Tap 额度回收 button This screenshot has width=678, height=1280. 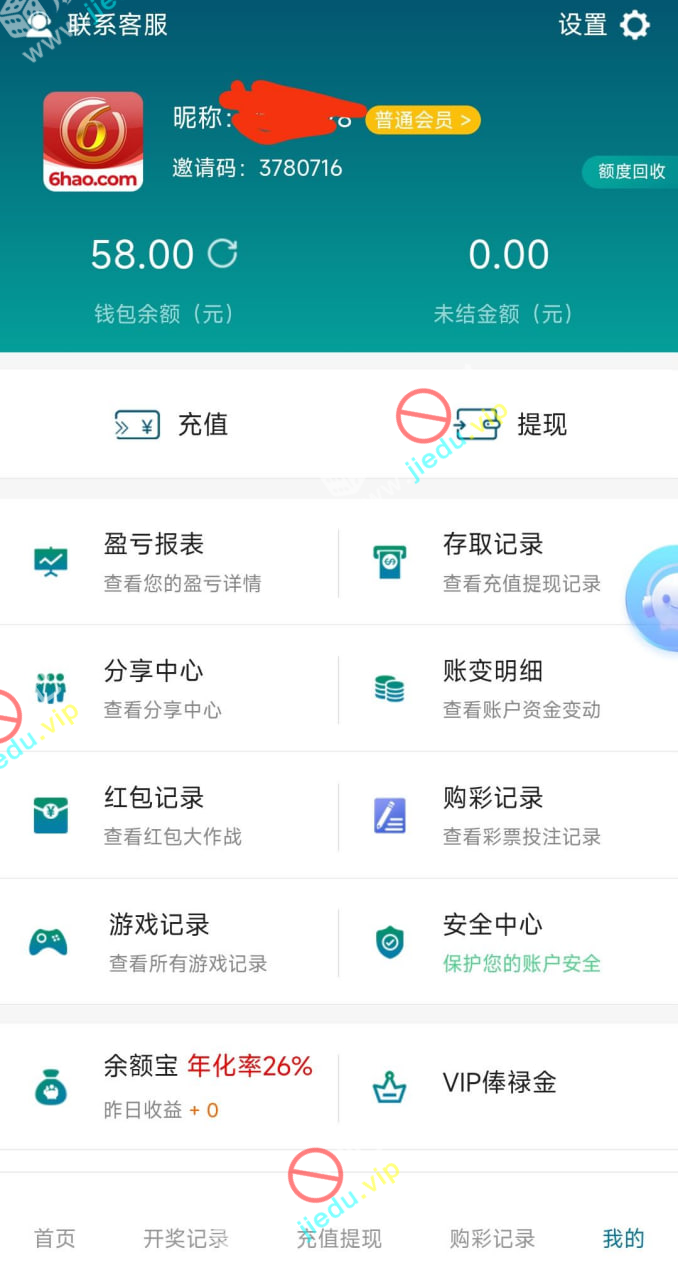point(630,171)
